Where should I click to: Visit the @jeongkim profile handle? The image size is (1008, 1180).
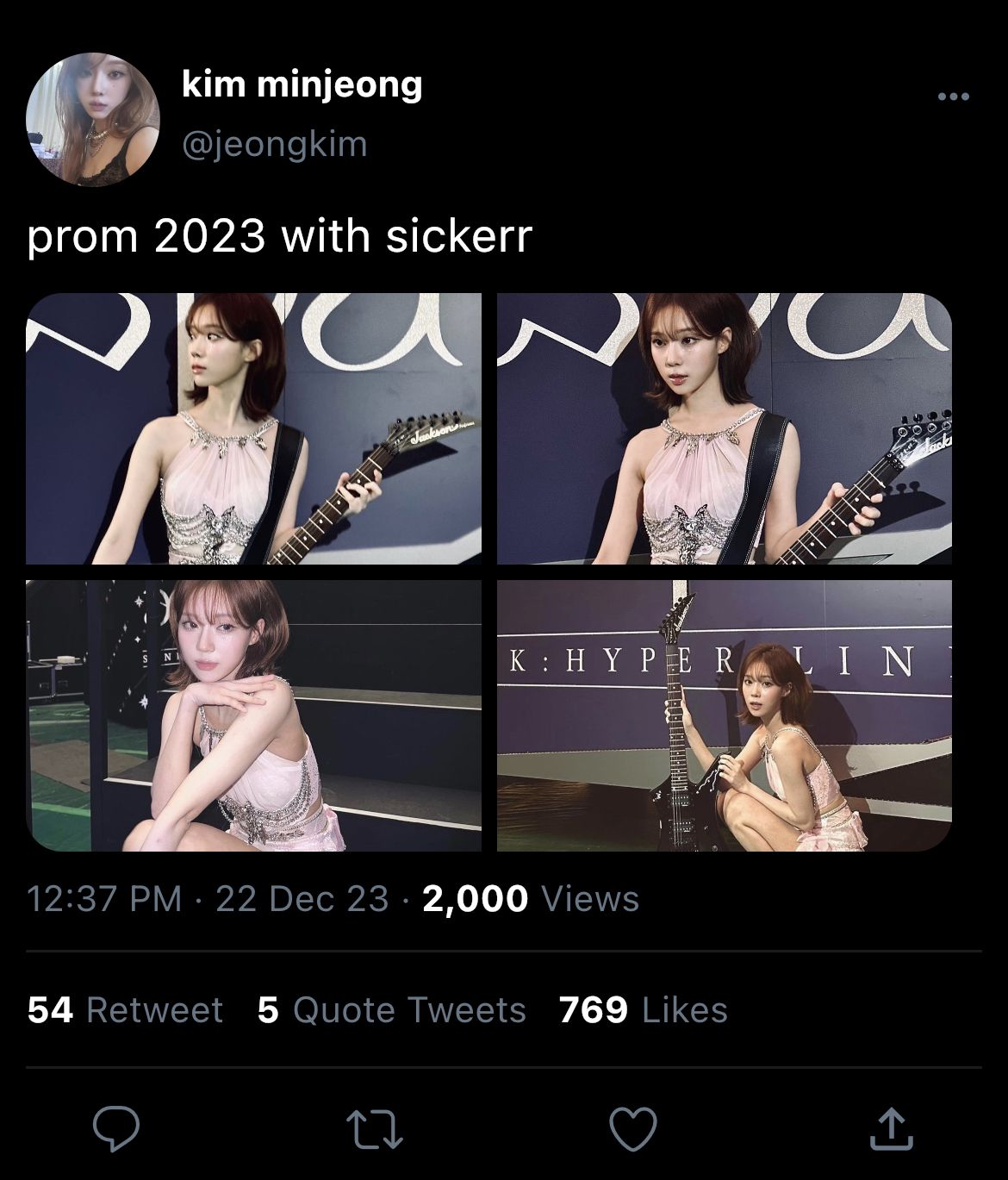tap(275, 144)
